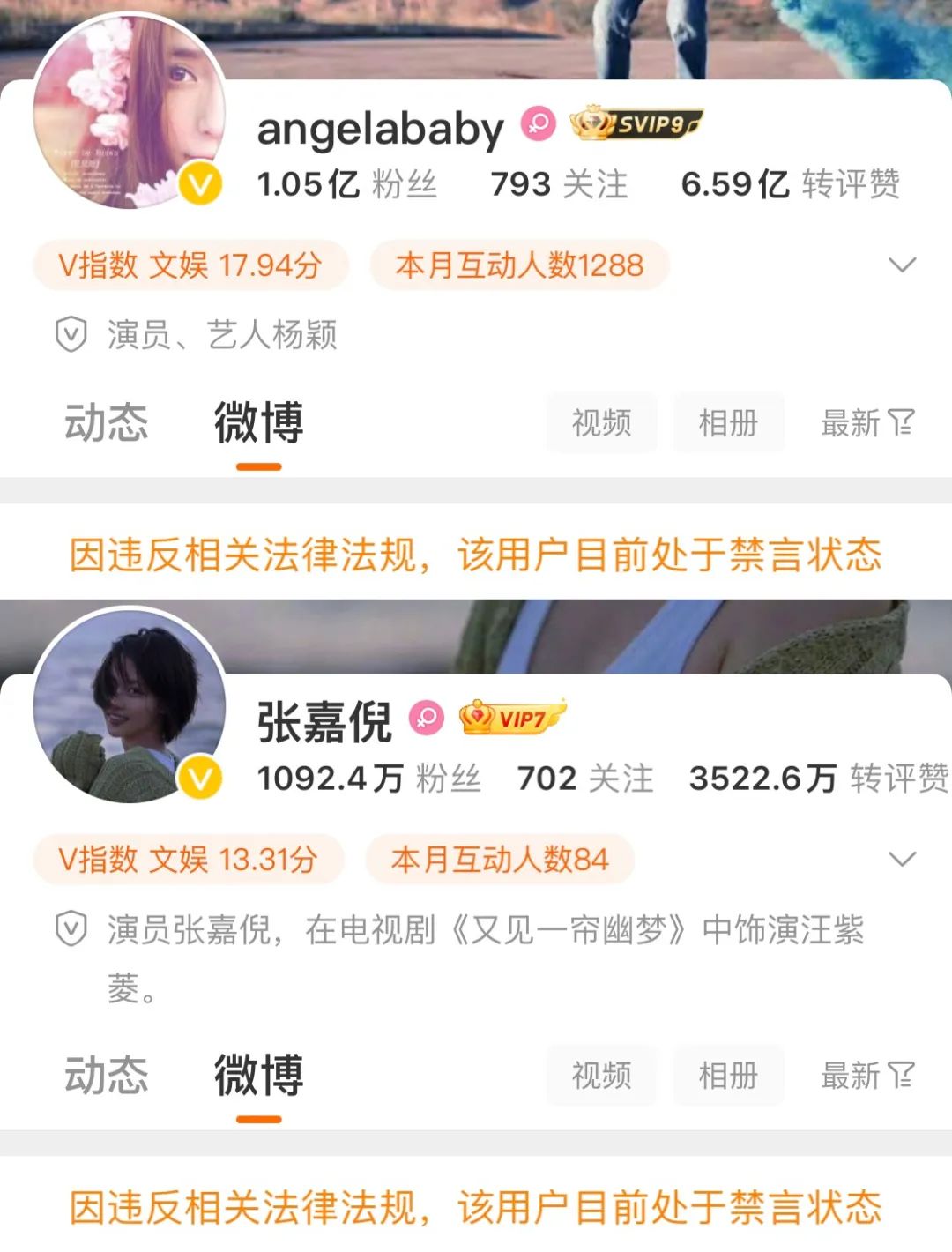Open 张嘉倪's 相册 section
Viewport: 952px width, 1252px height.
[728, 1074]
